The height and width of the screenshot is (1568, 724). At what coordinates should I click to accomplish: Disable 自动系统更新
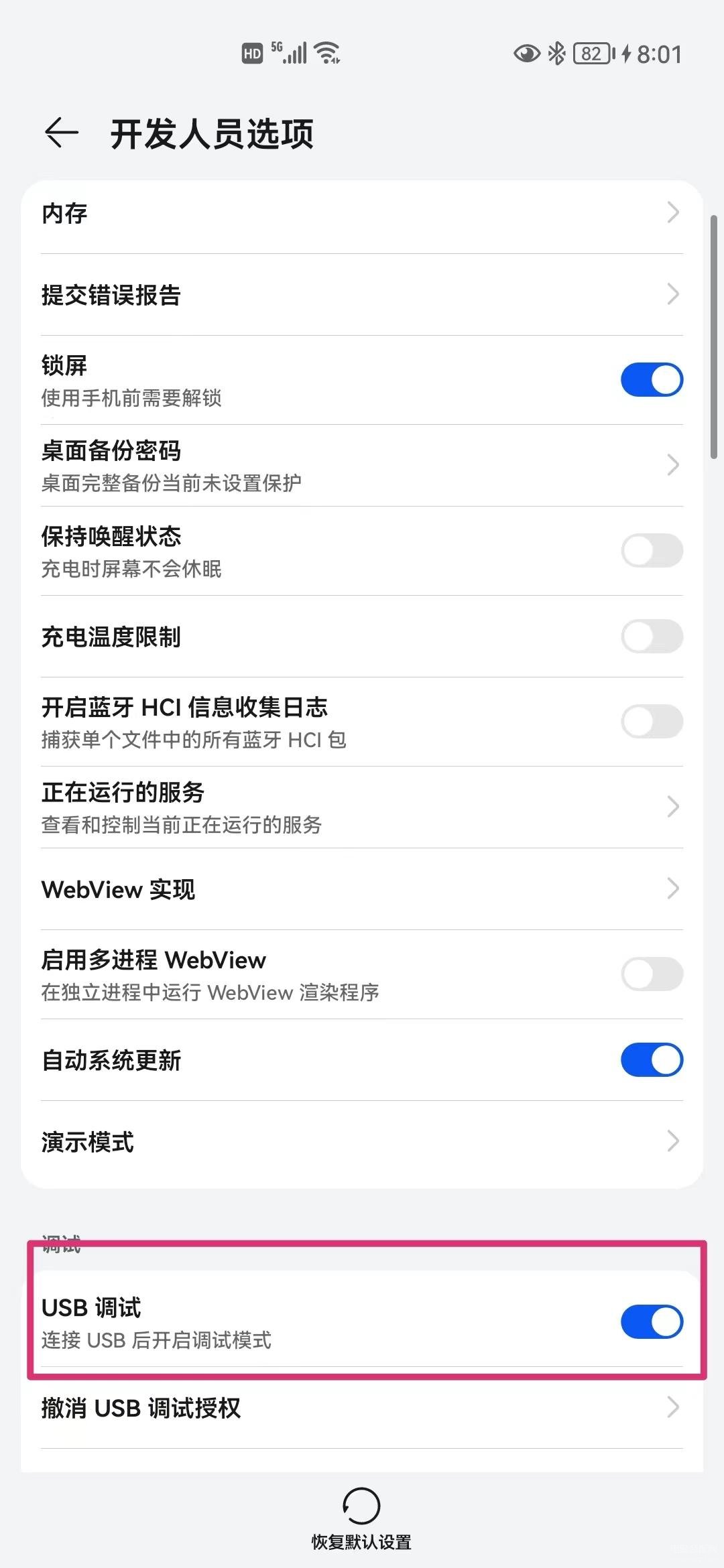[652, 1060]
